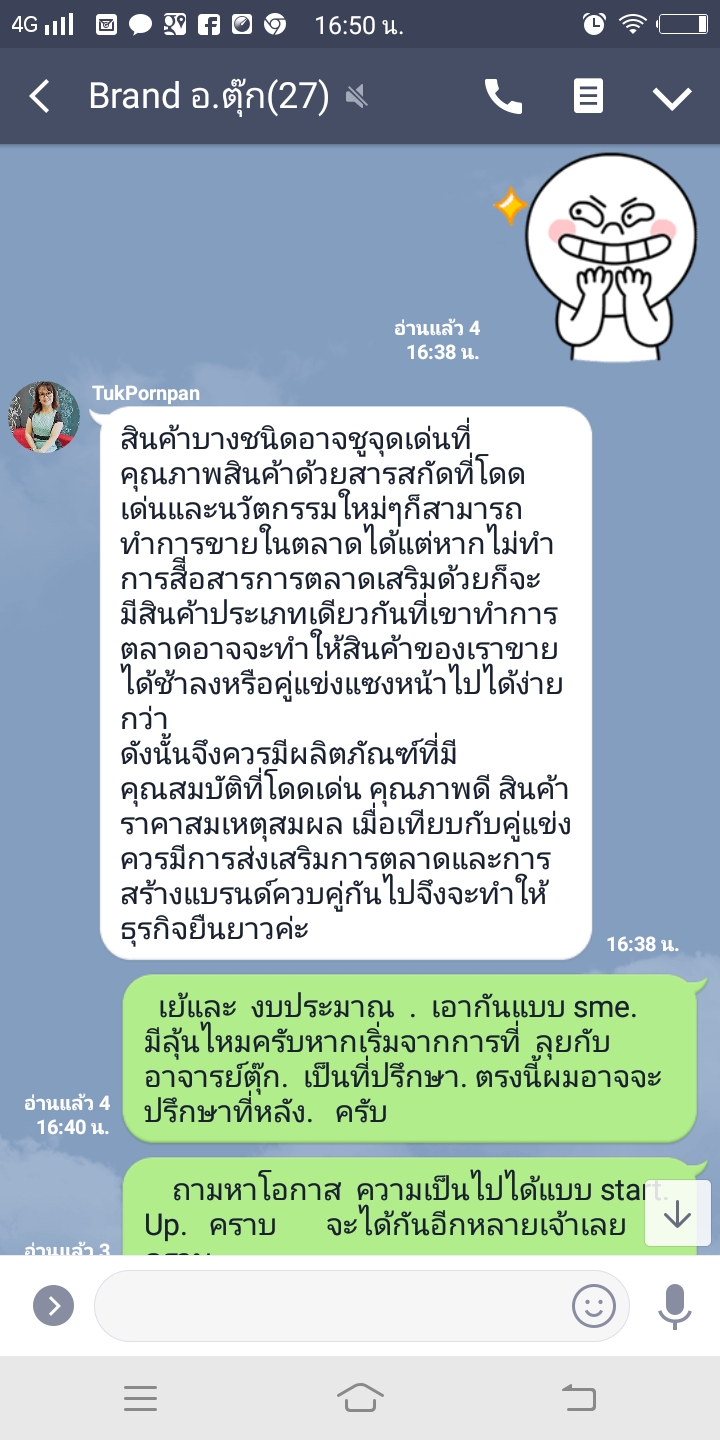Open the system recent apps menu

click(x=140, y=1397)
